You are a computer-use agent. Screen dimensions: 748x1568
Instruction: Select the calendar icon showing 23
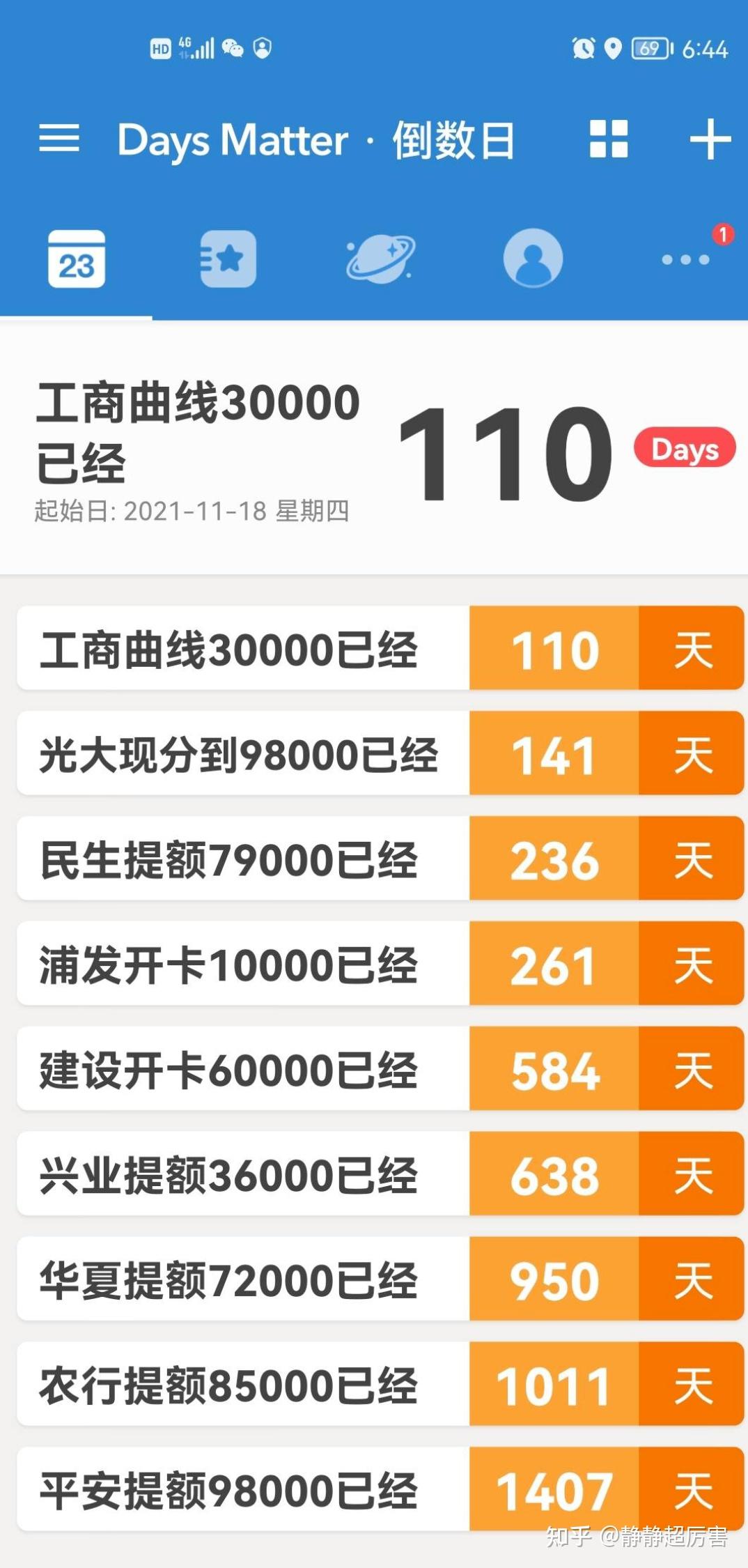click(x=77, y=260)
